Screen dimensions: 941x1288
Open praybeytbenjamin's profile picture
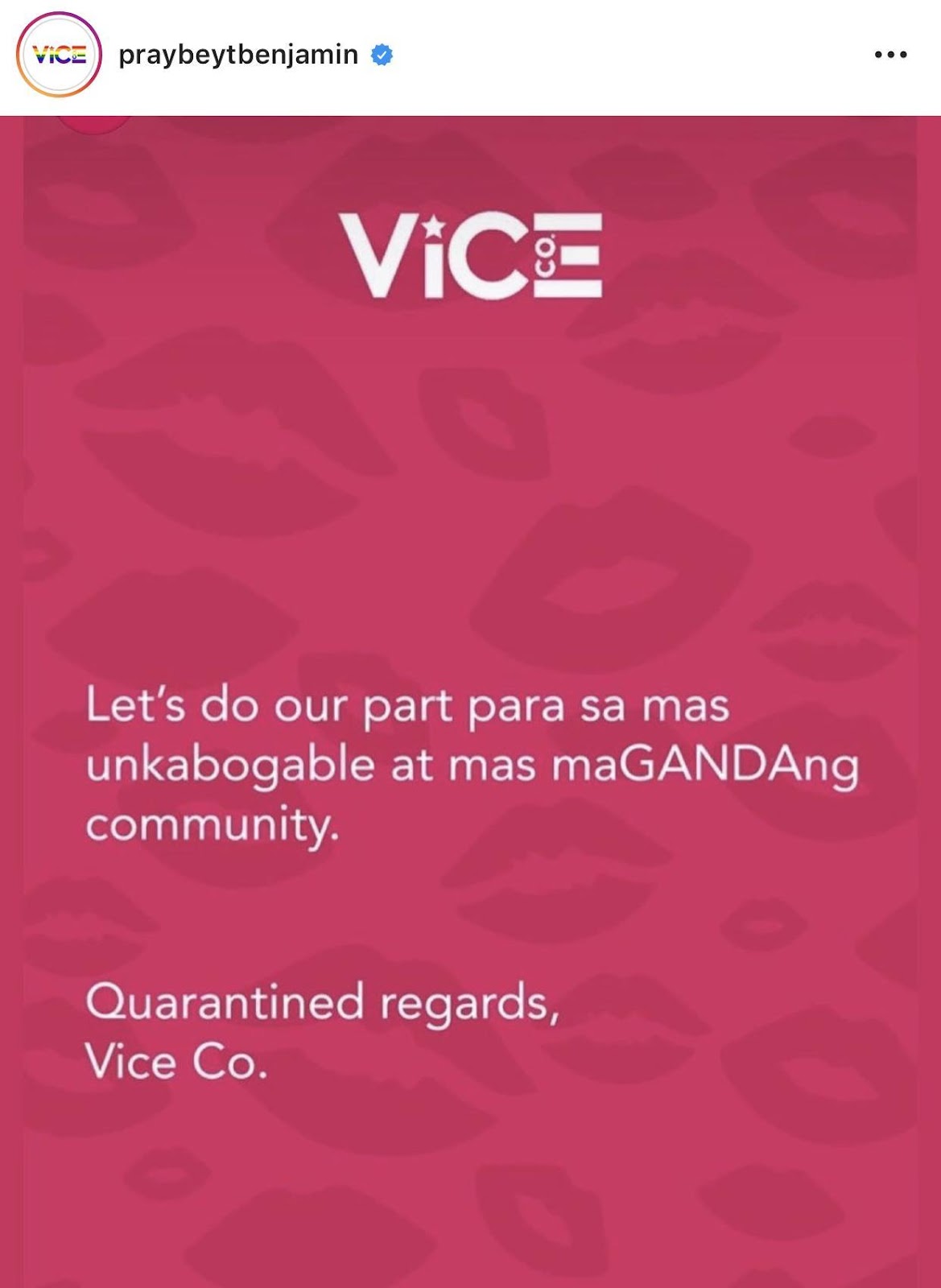pyautogui.click(x=59, y=55)
